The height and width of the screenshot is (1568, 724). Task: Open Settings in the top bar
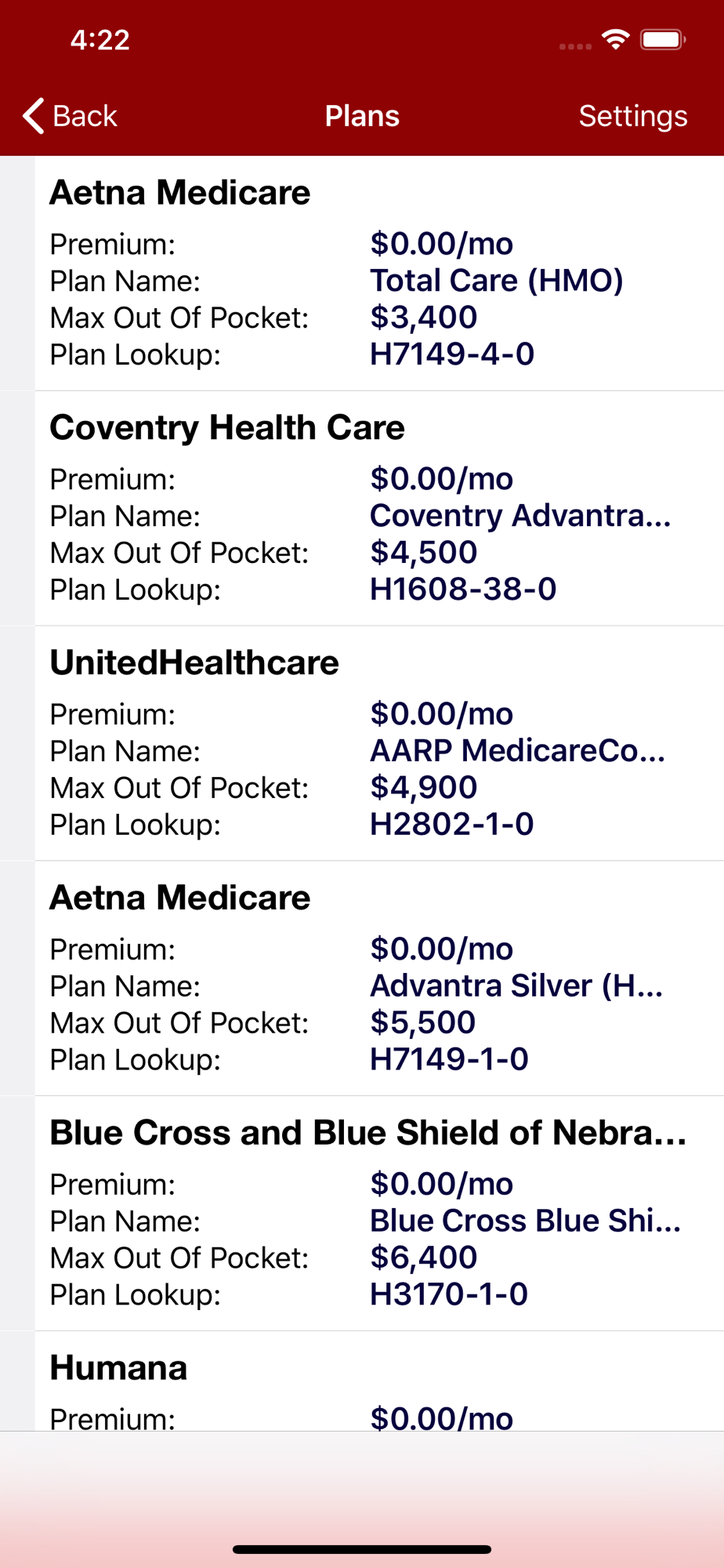pos(632,116)
